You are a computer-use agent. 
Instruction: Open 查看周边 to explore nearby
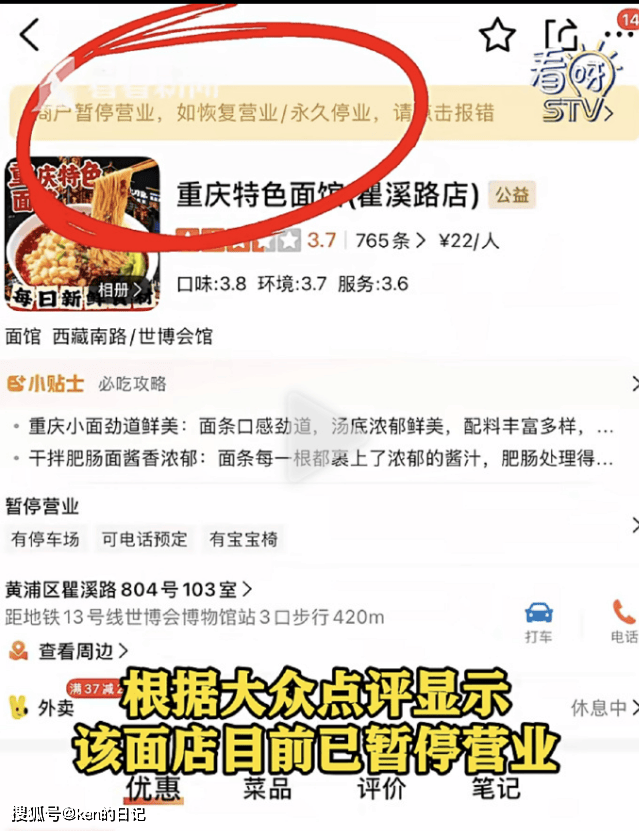[x=76, y=652]
